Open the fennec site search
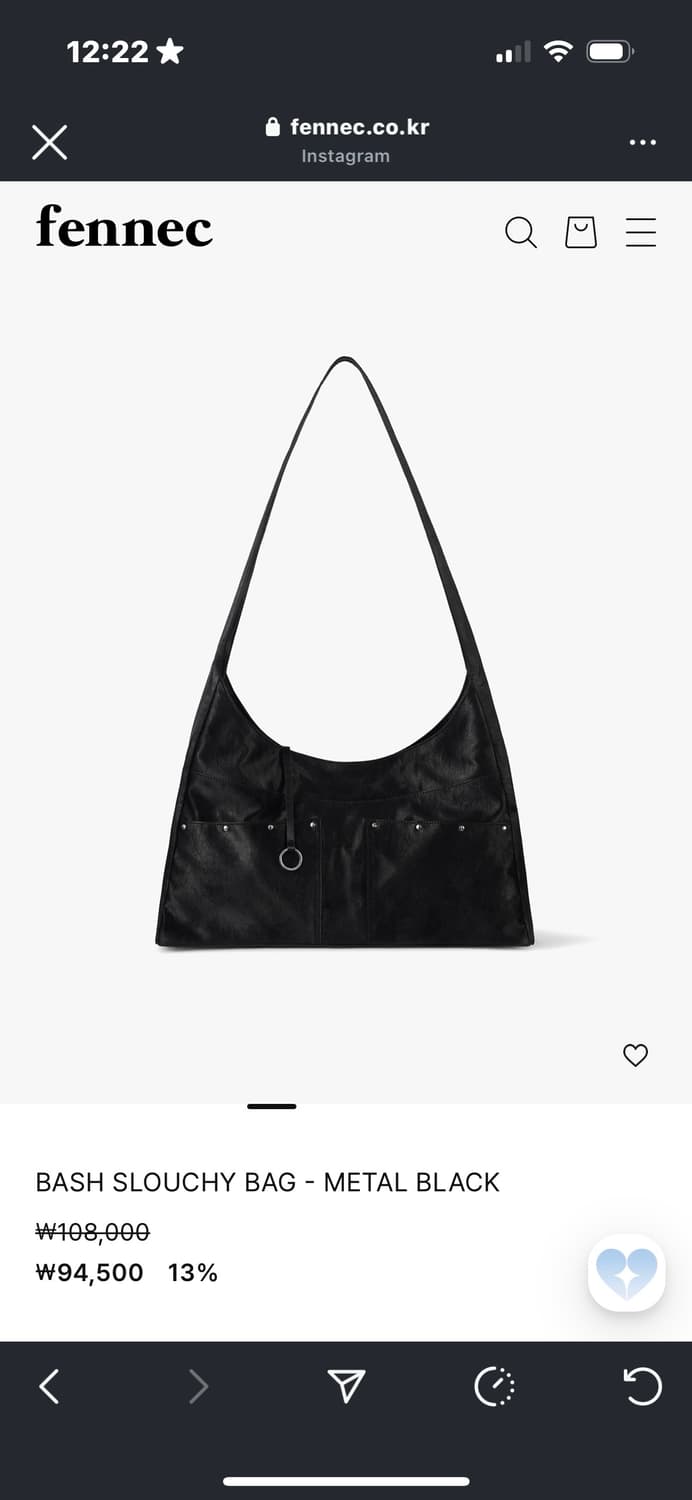Viewport: 692px width, 1500px height. point(520,232)
